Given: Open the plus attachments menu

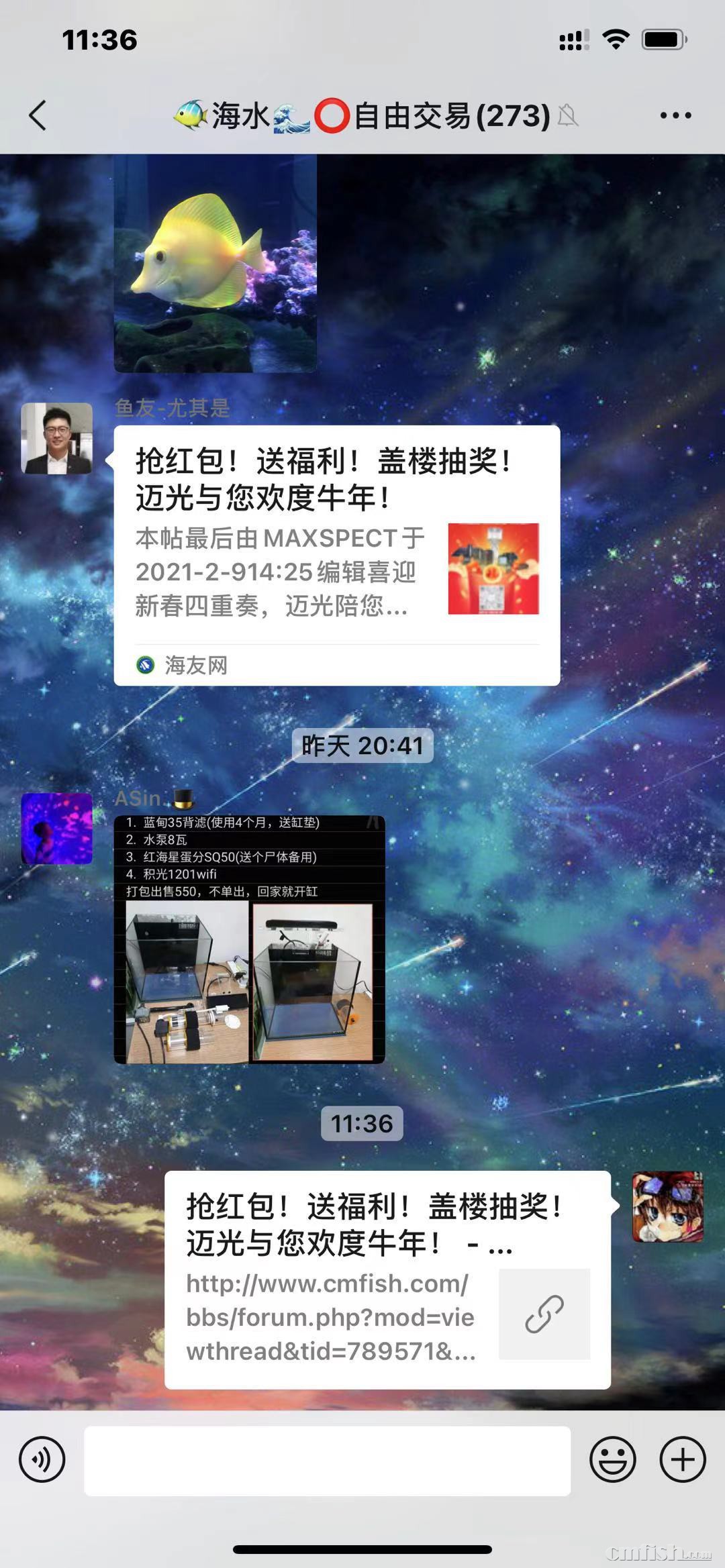Looking at the screenshot, I should (682, 1459).
